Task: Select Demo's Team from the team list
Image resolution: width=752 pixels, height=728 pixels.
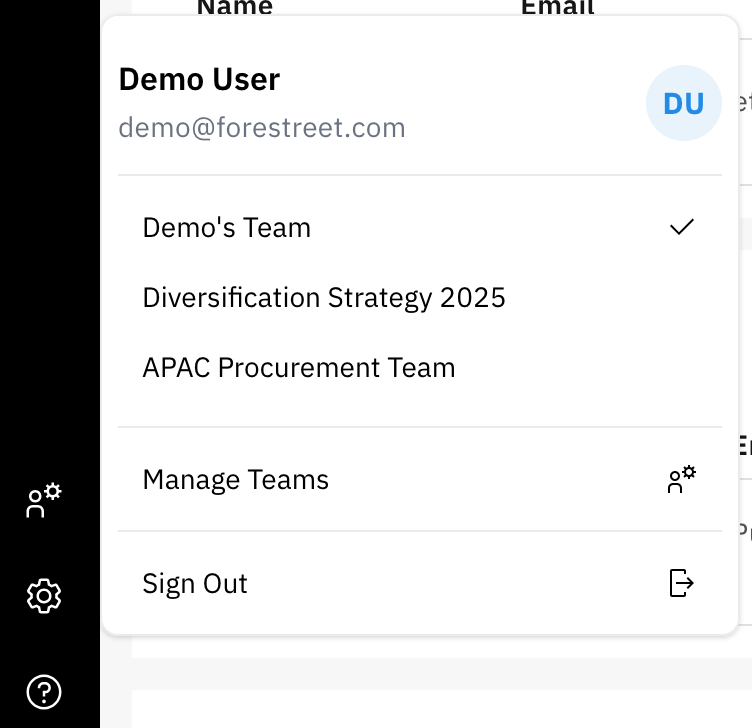Action: coord(227,228)
